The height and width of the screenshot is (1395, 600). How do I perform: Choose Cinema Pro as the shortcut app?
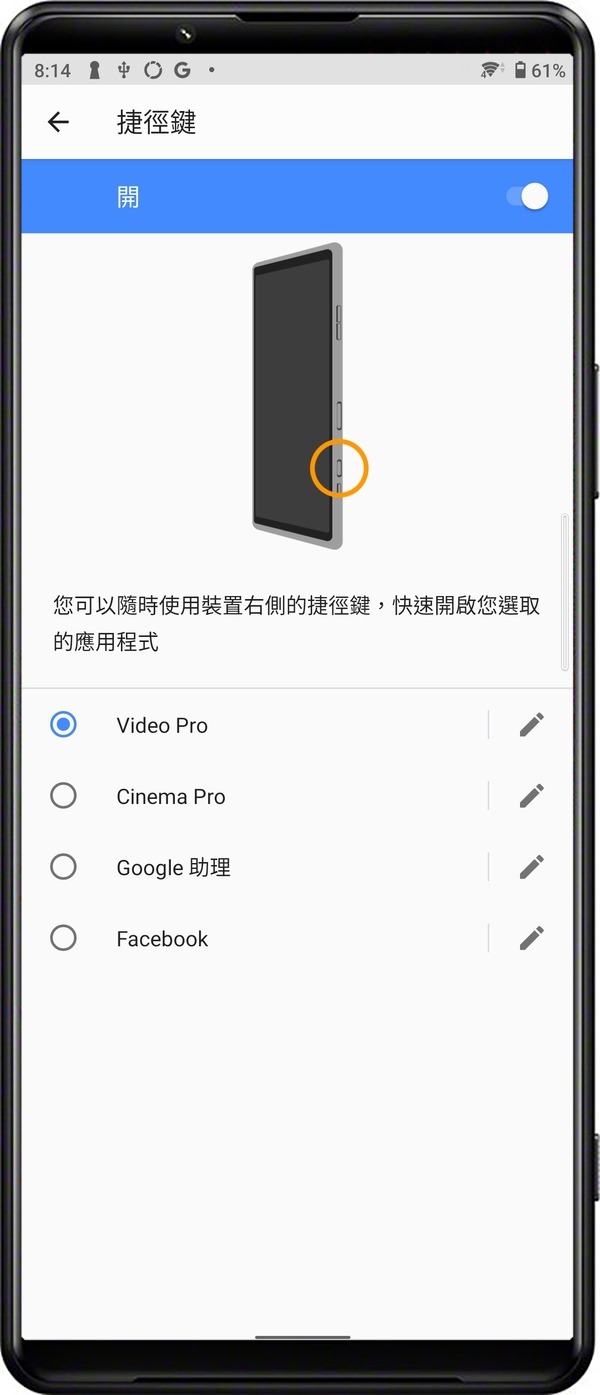[x=63, y=796]
